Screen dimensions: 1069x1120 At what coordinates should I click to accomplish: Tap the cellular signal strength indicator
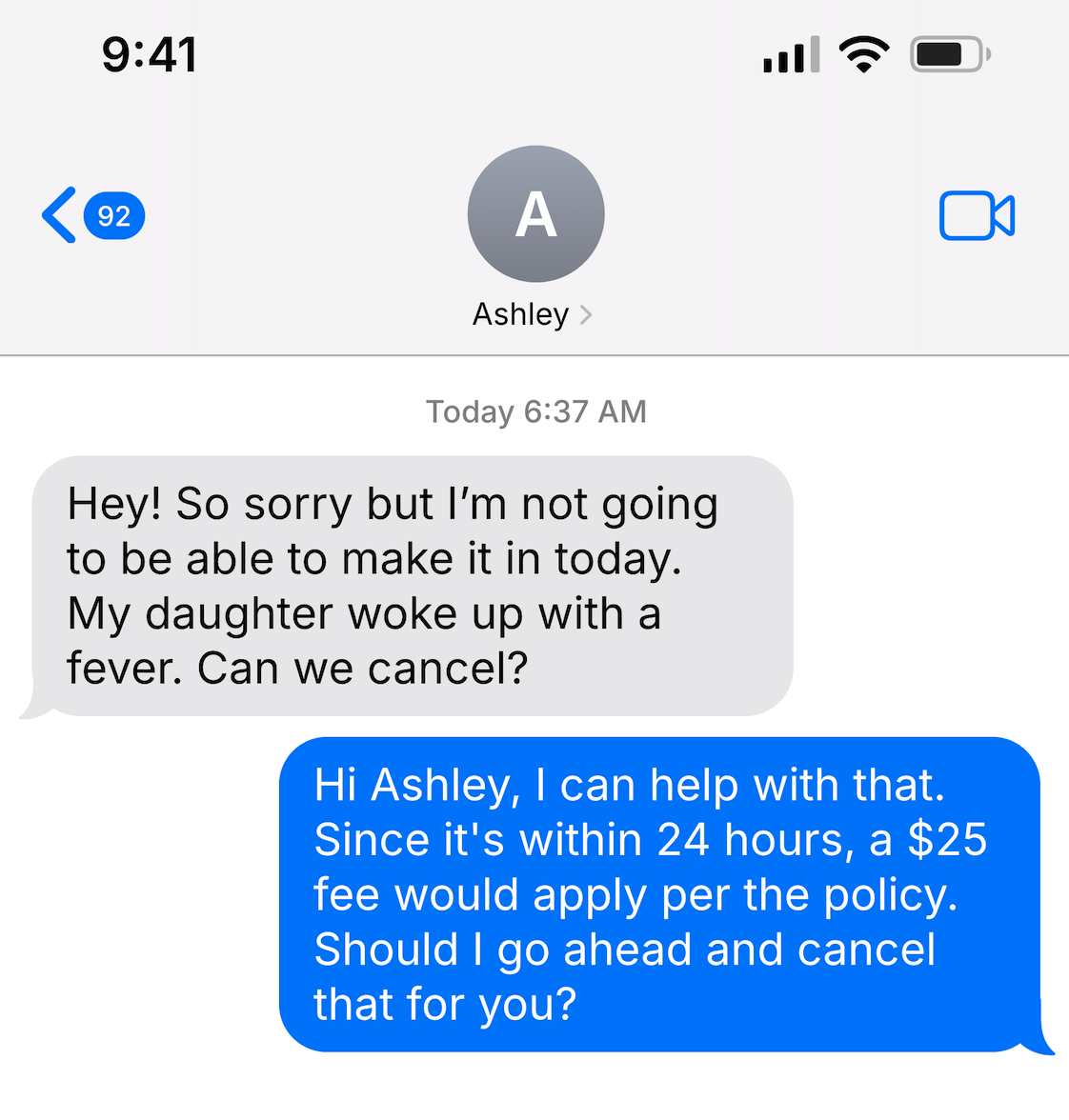point(789,54)
